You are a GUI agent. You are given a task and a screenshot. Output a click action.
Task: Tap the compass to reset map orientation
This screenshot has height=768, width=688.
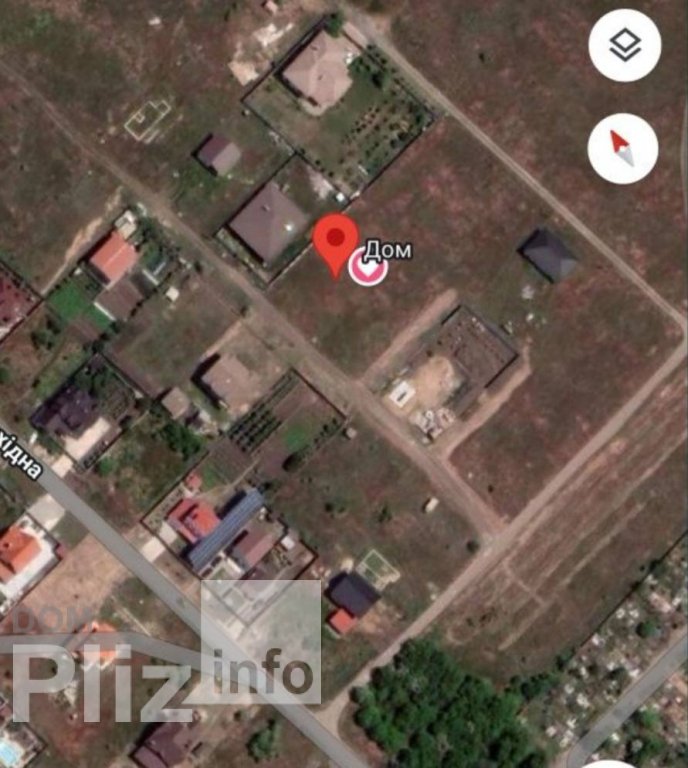click(623, 148)
